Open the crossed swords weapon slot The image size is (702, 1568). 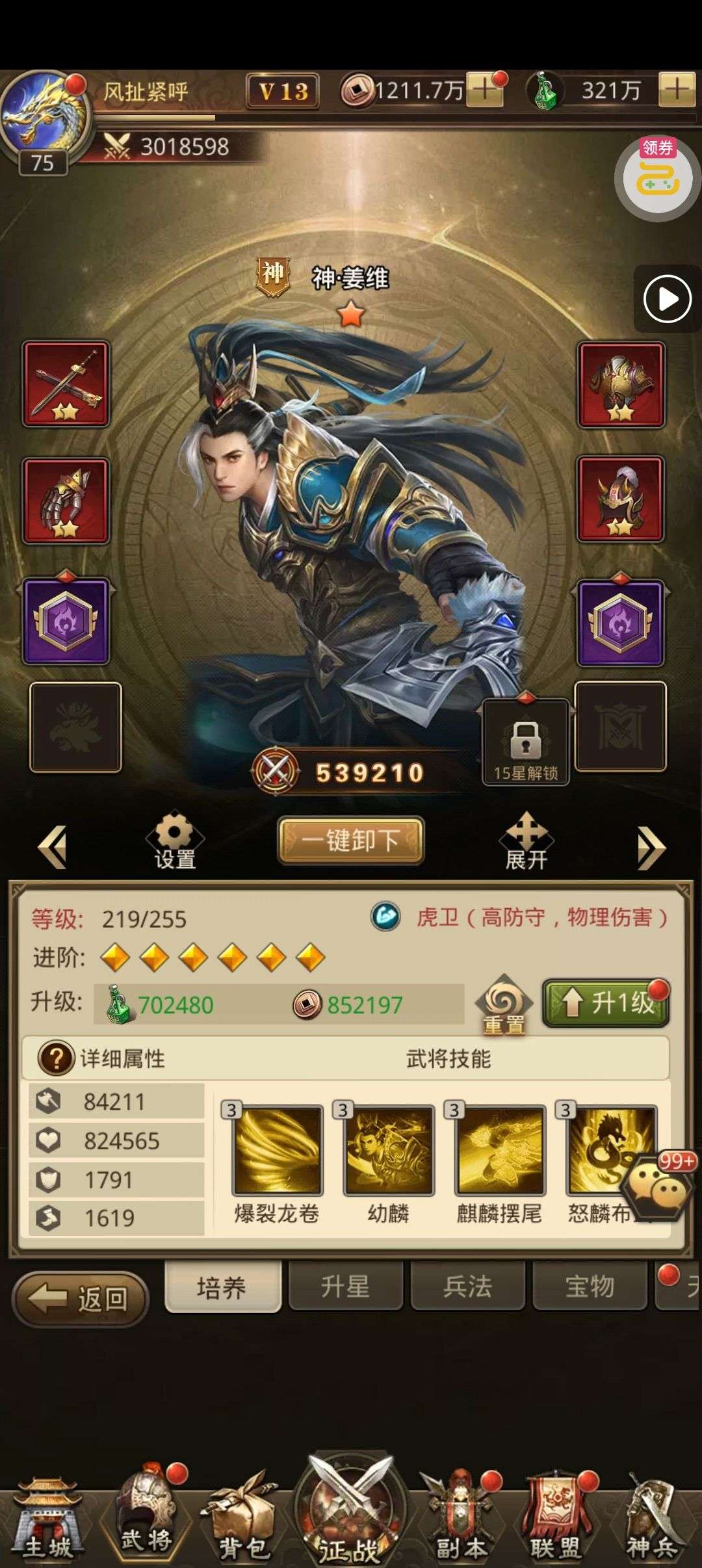coord(66,384)
